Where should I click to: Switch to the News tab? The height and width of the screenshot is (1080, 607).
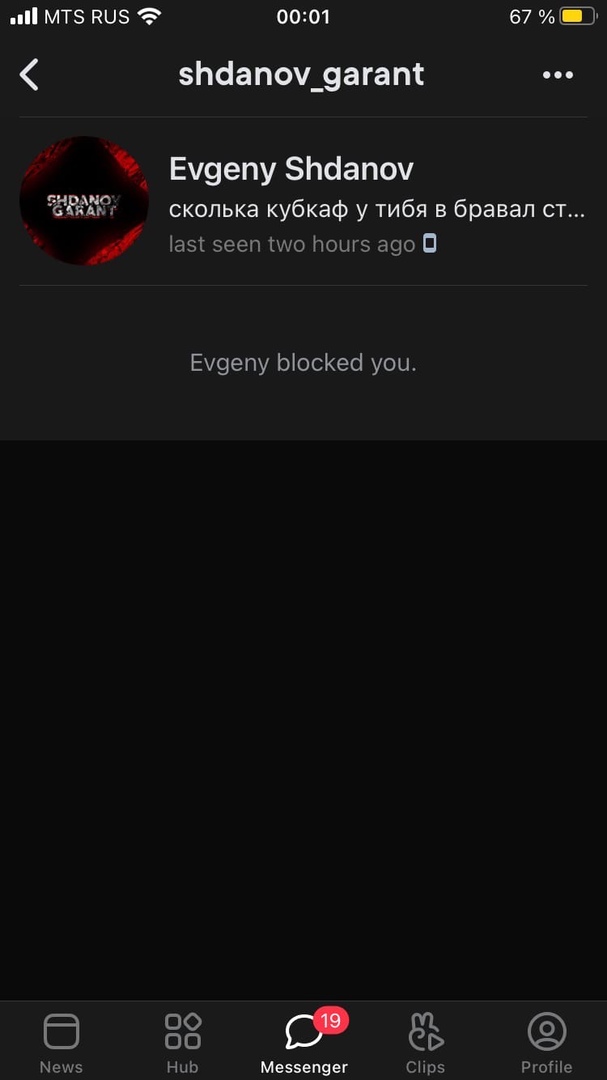click(x=61, y=1041)
